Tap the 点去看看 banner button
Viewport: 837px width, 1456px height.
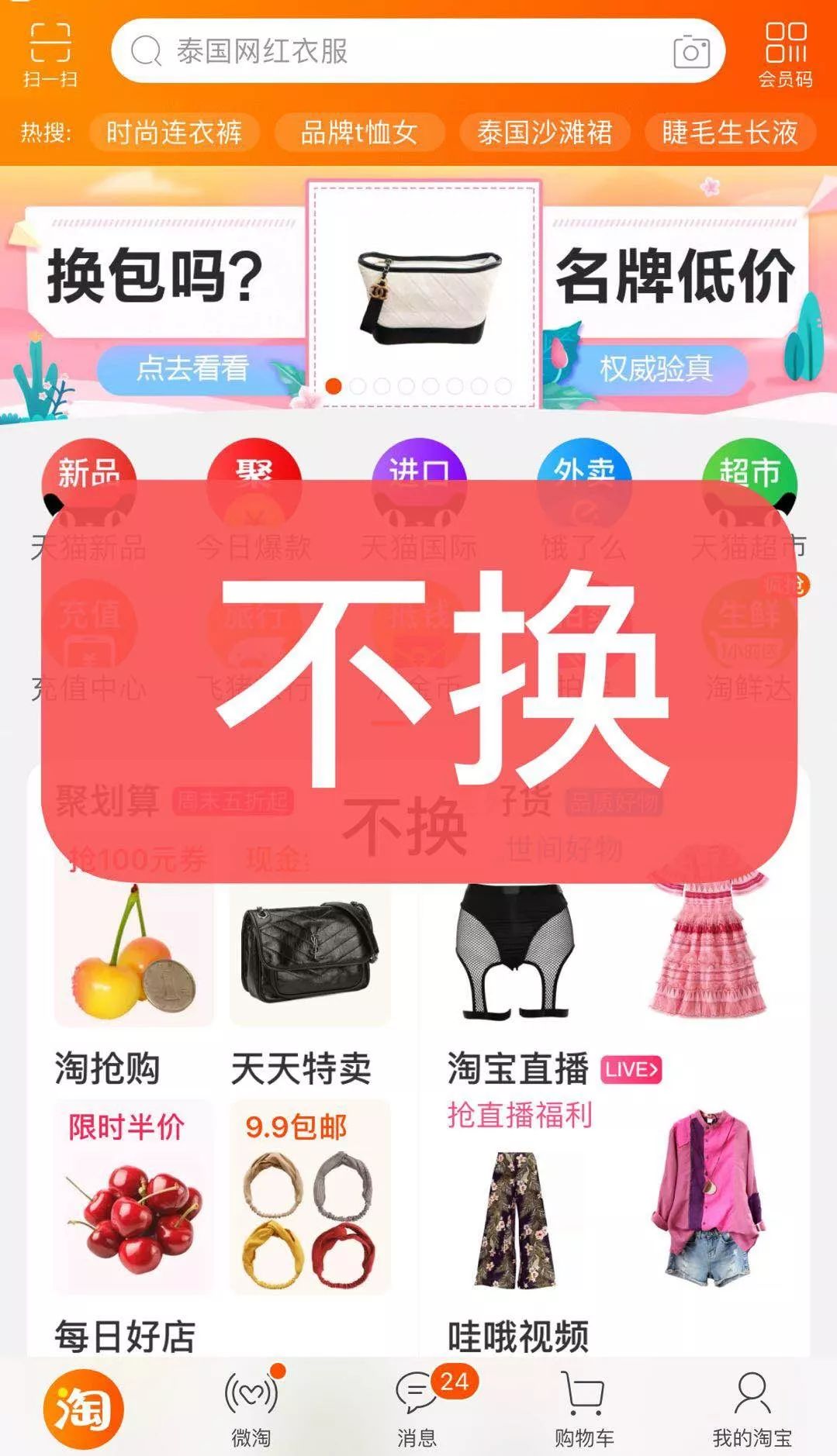pyautogui.click(x=193, y=367)
